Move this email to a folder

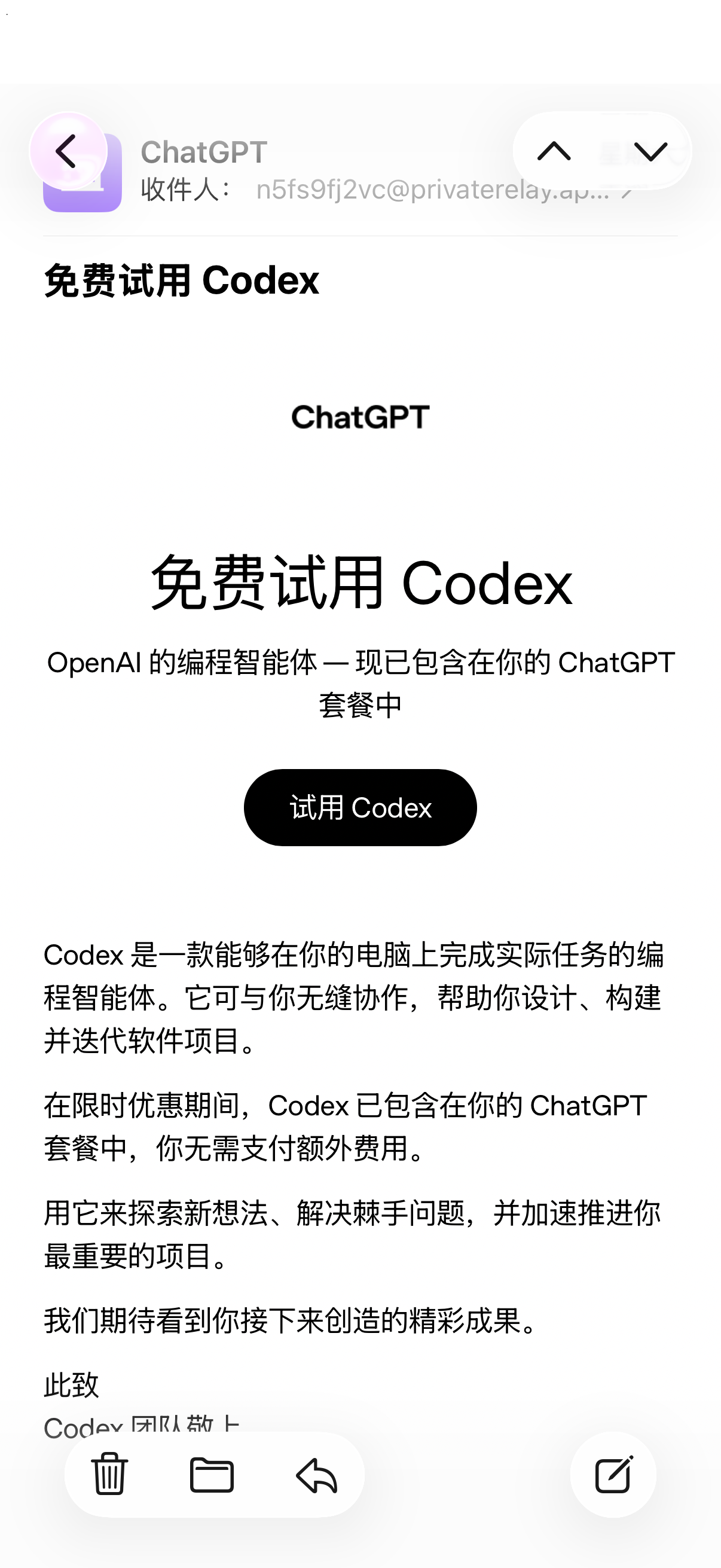(212, 1474)
